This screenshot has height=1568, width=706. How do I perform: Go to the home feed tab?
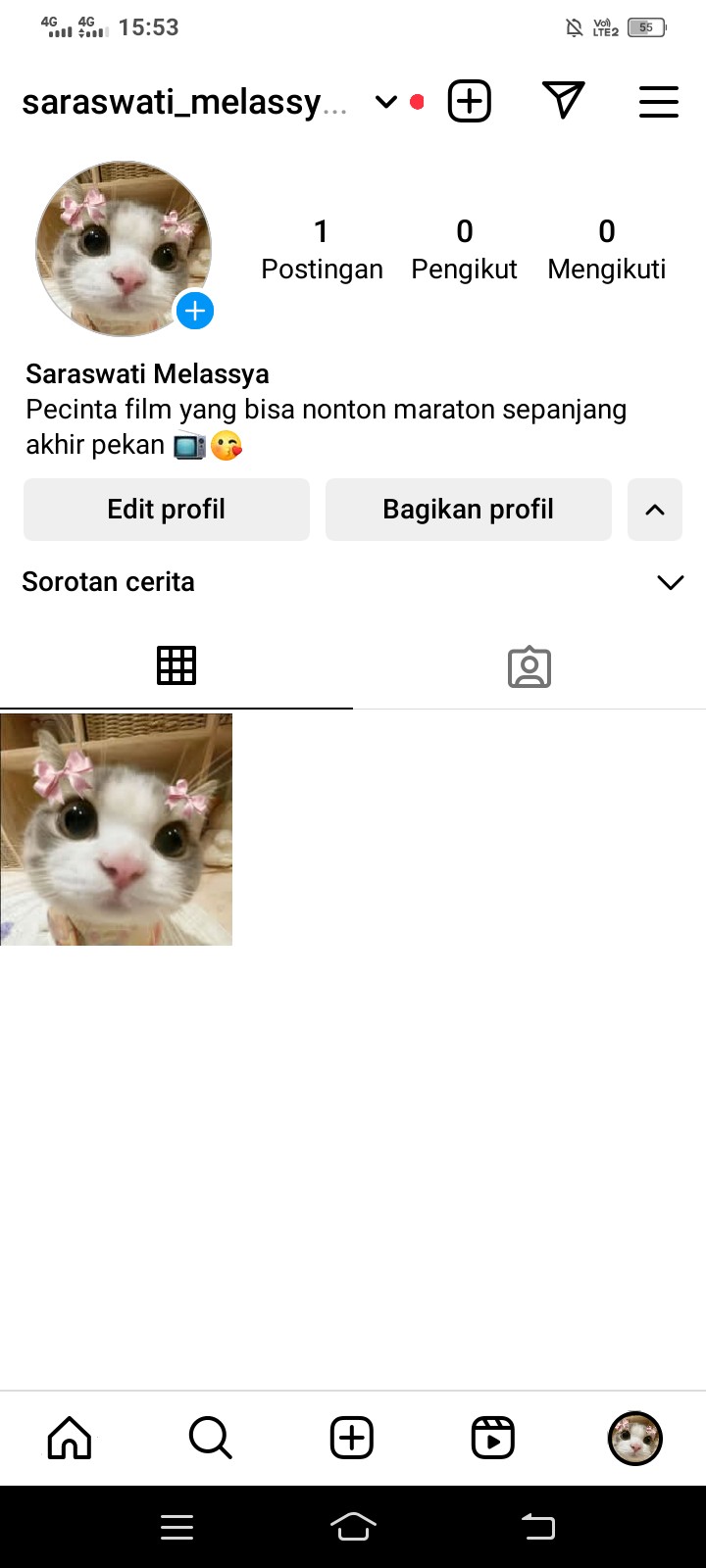coord(70,1438)
